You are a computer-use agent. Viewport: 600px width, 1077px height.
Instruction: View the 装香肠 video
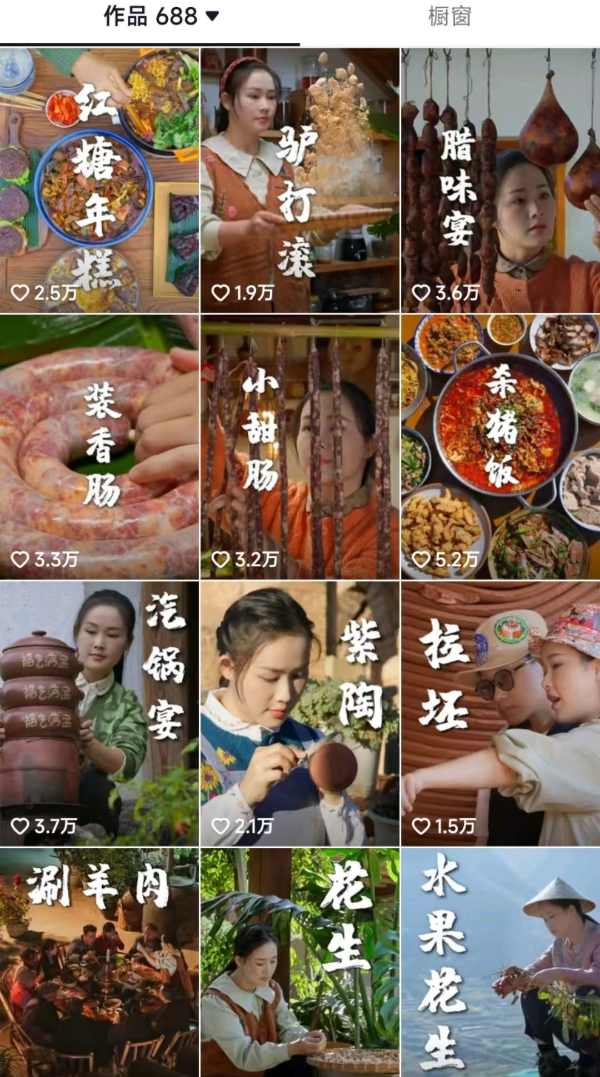[x=99, y=447]
